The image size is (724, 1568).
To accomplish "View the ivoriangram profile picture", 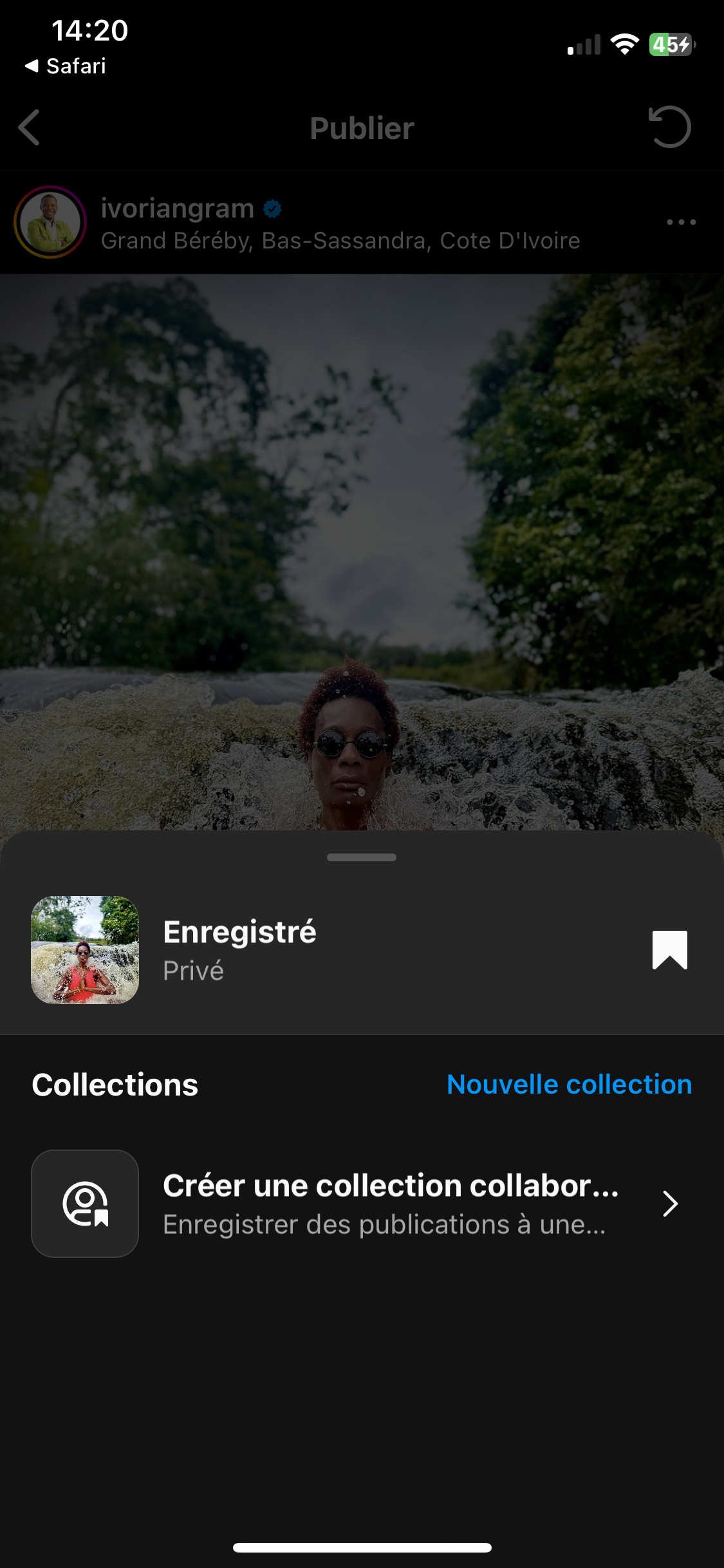I will click(50, 222).
